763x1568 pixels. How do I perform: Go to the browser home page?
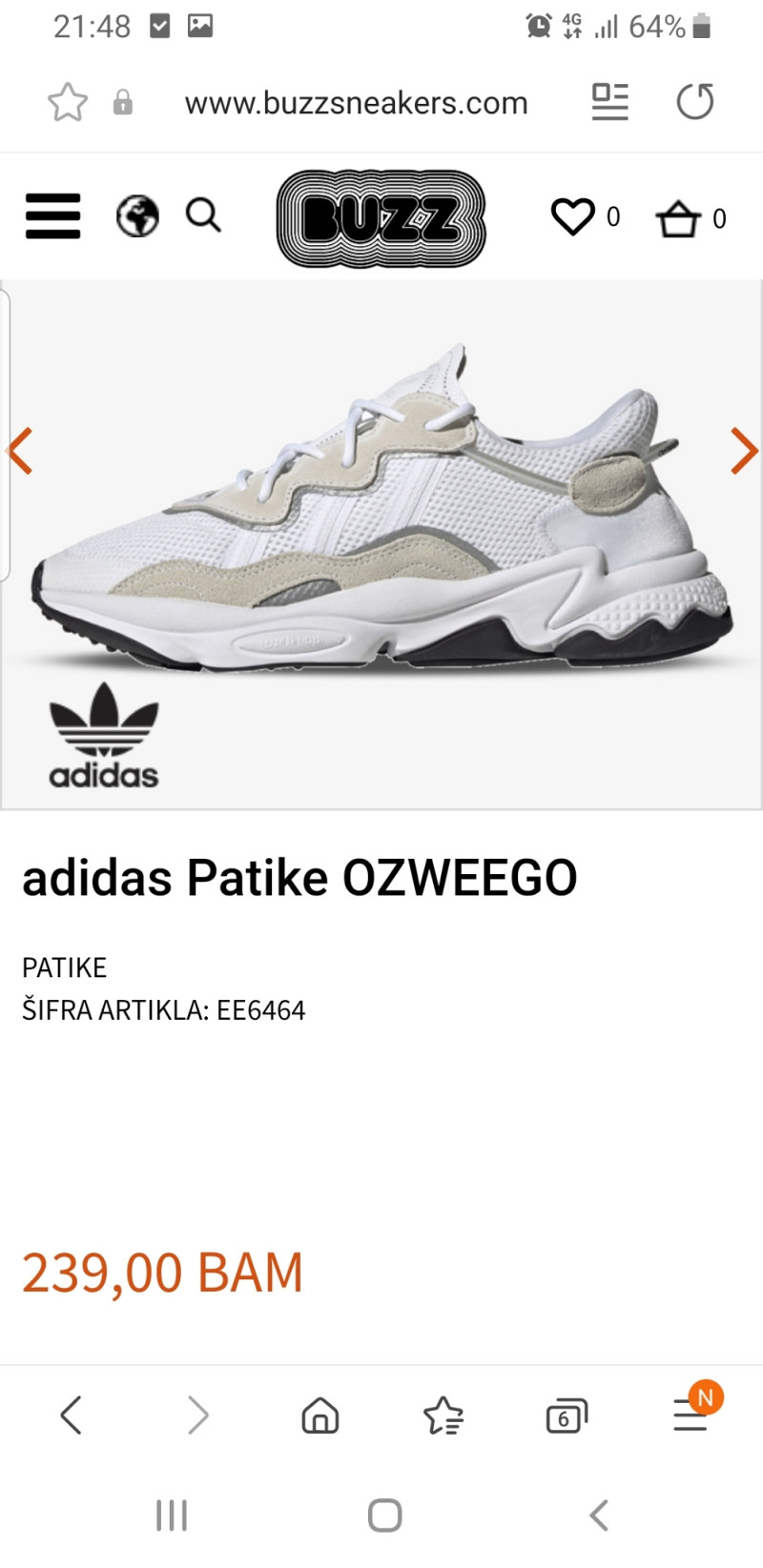pyautogui.click(x=320, y=1415)
